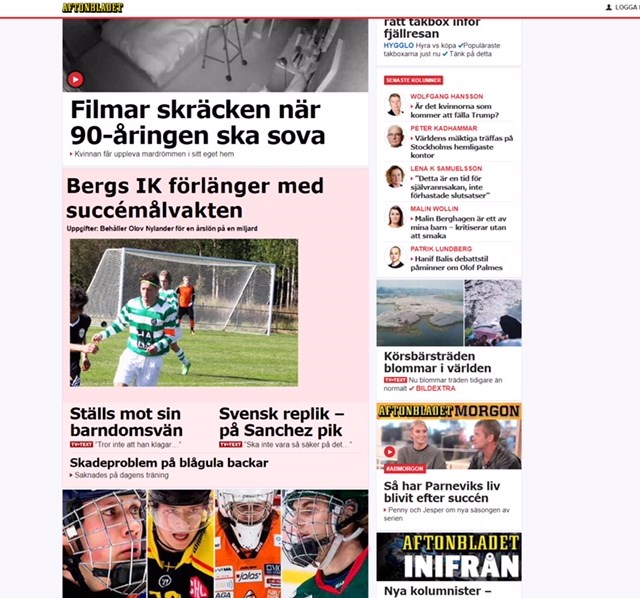Screen dimensions: 640x598
Task: Open Ställs mot sin barndomsvän article
Action: pos(126,421)
